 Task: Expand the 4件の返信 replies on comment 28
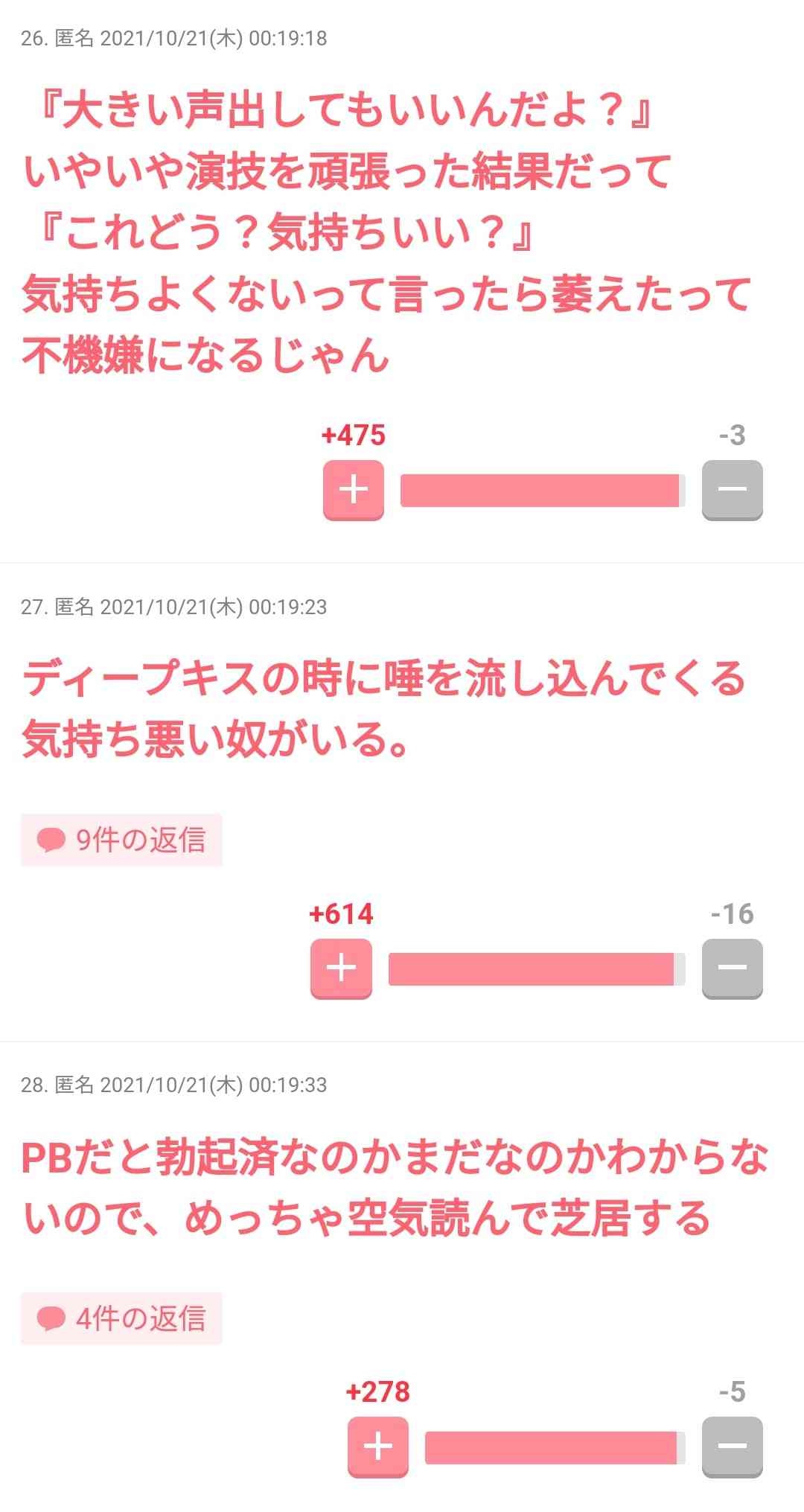tap(121, 1318)
